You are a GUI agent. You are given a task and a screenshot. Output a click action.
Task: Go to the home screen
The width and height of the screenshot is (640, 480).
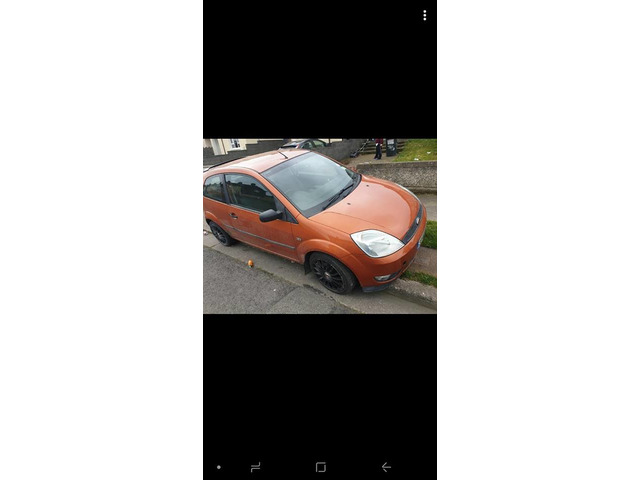[x=320, y=467]
